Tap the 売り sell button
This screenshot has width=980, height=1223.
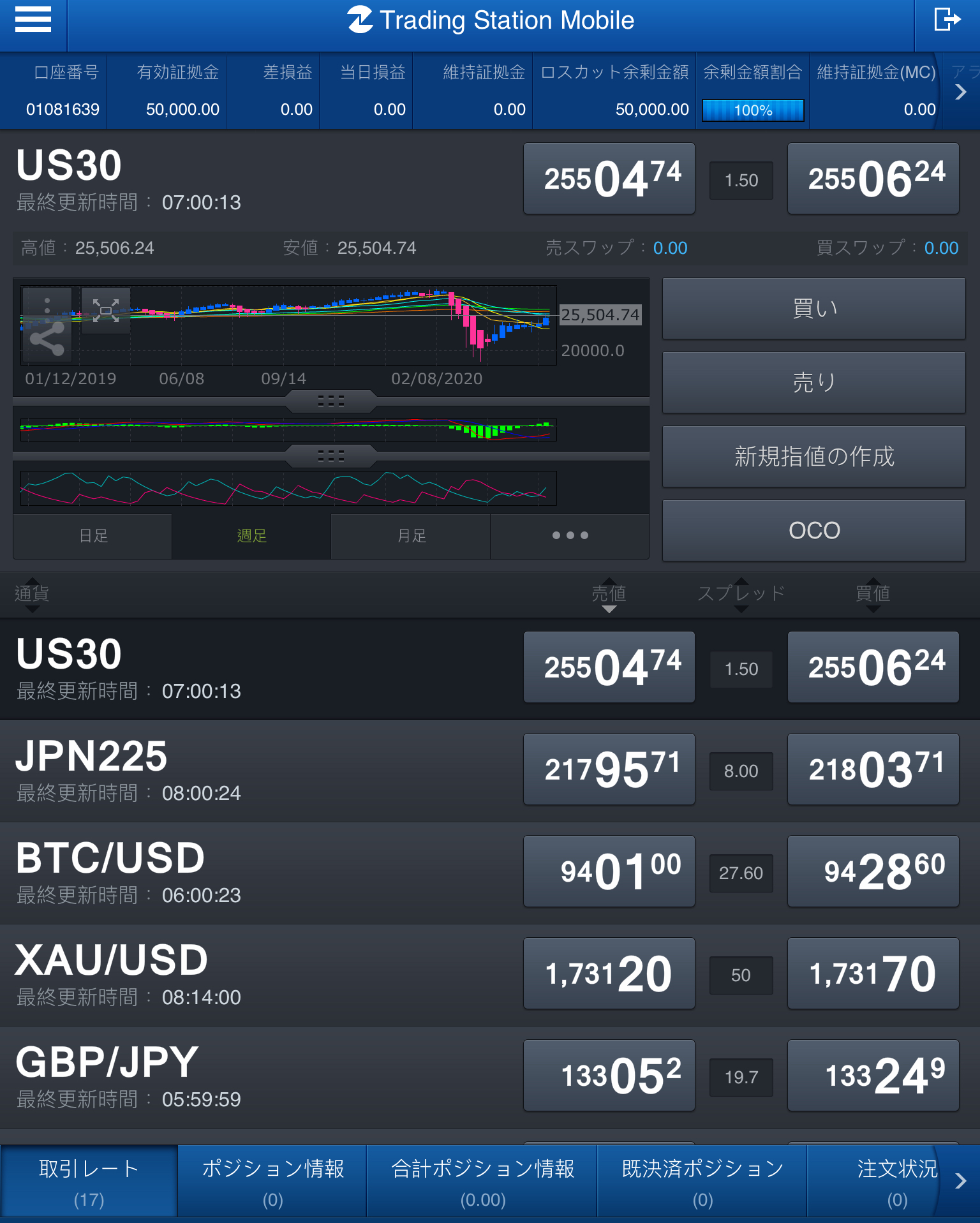click(813, 383)
